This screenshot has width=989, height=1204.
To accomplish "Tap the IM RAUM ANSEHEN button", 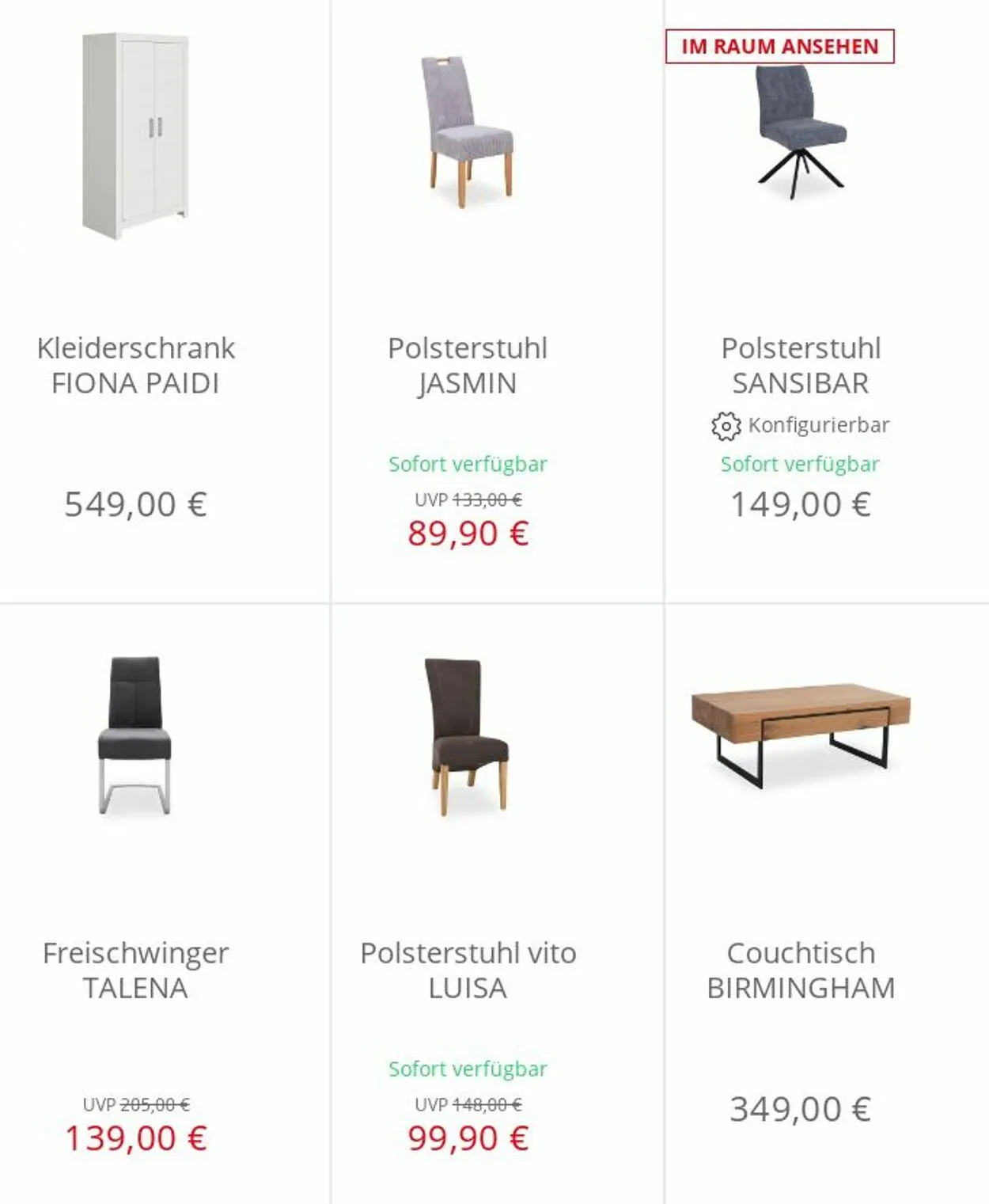I will tap(779, 47).
